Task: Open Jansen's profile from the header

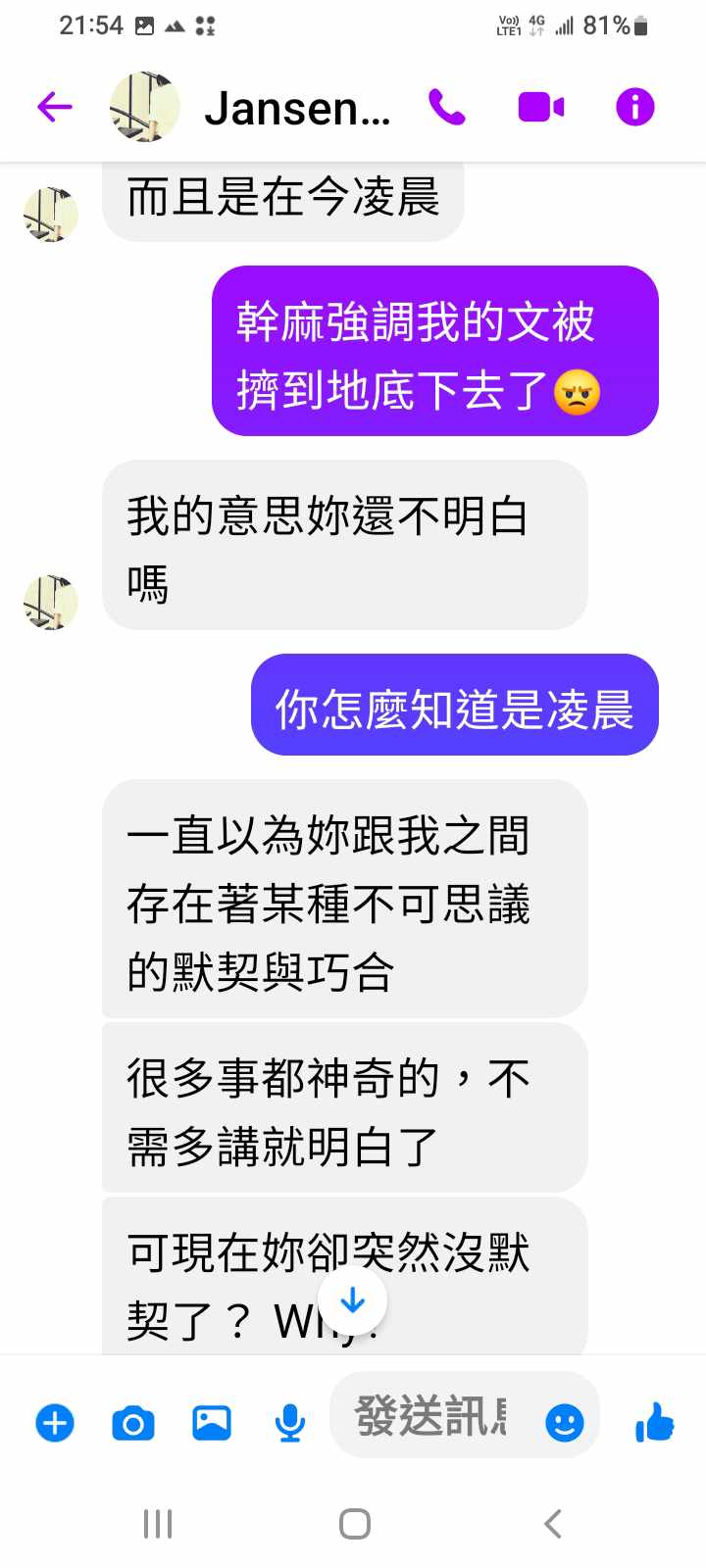Action: tap(294, 108)
